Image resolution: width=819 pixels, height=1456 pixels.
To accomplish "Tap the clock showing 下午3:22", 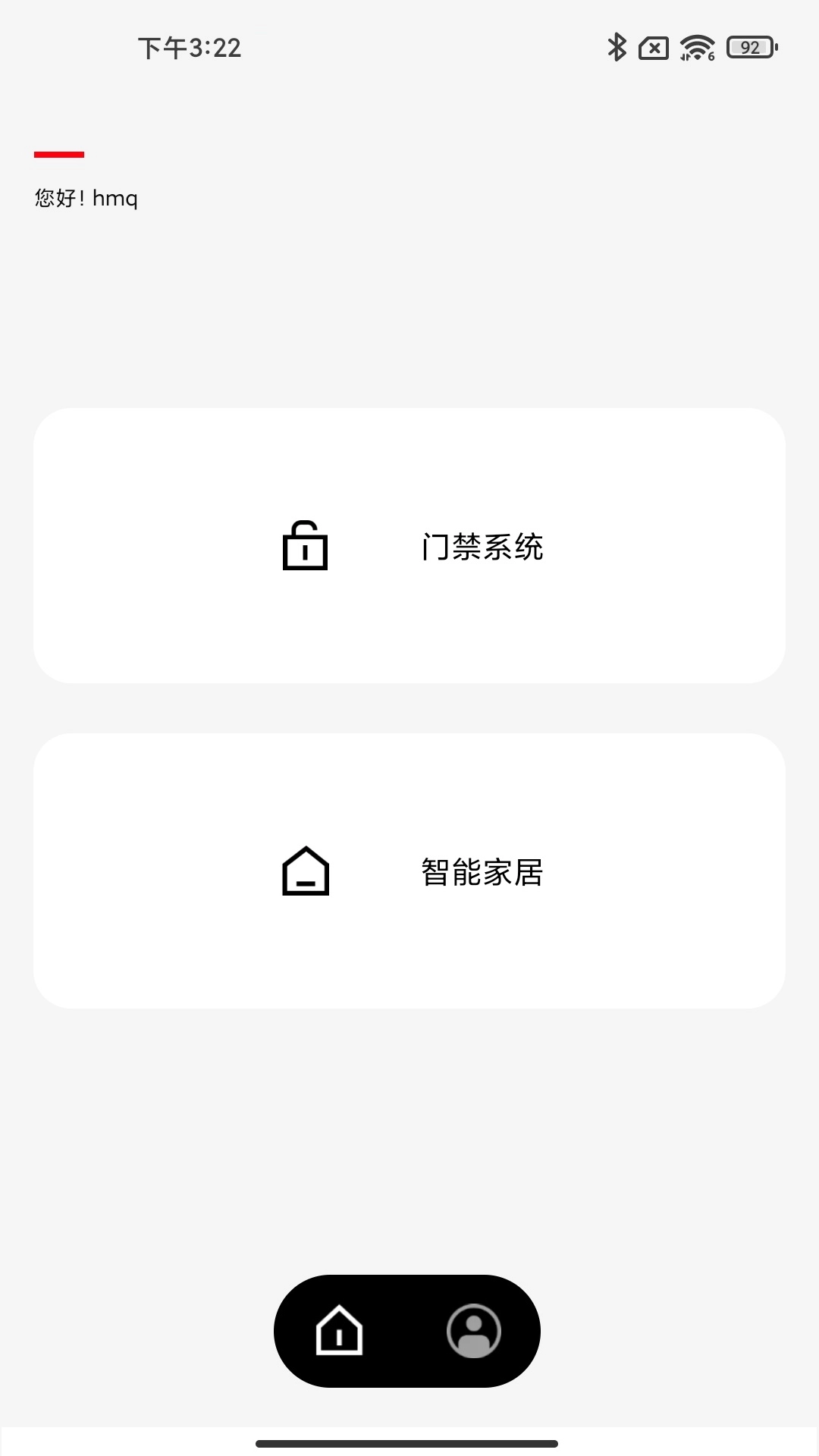I will 188,48.
